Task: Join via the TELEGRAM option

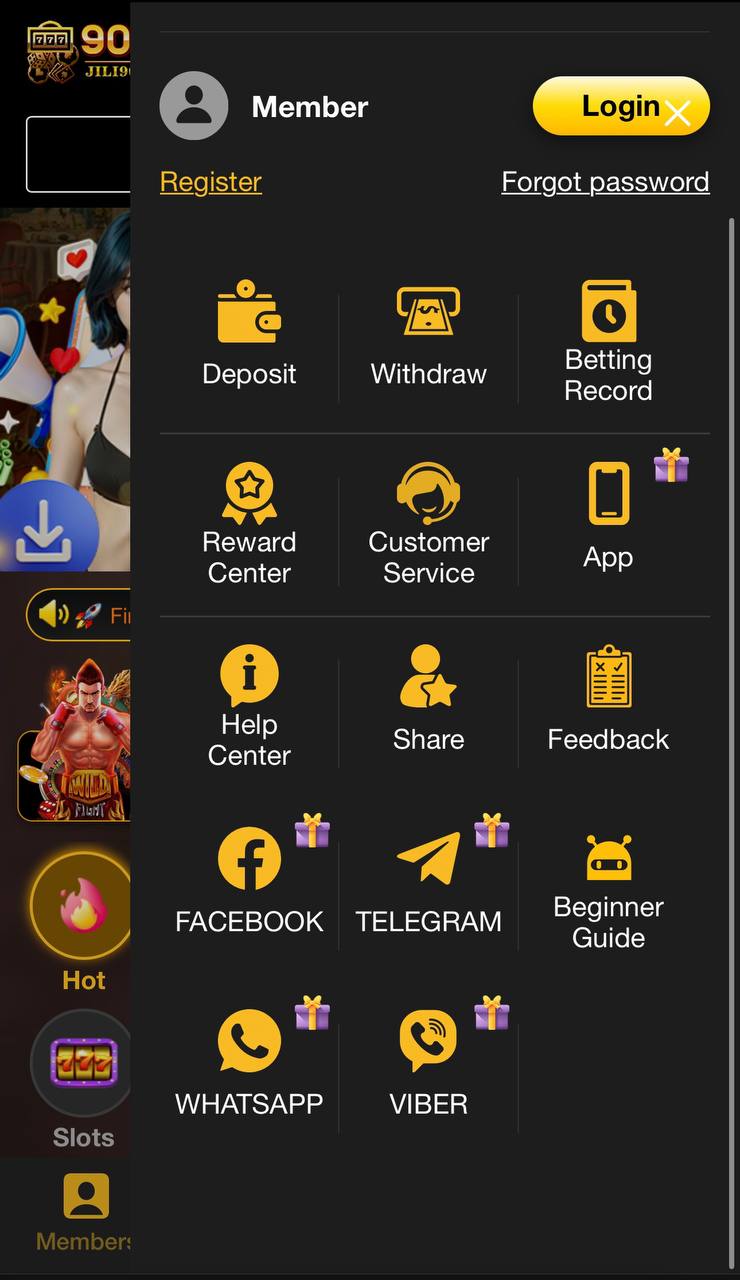Action: (428, 880)
